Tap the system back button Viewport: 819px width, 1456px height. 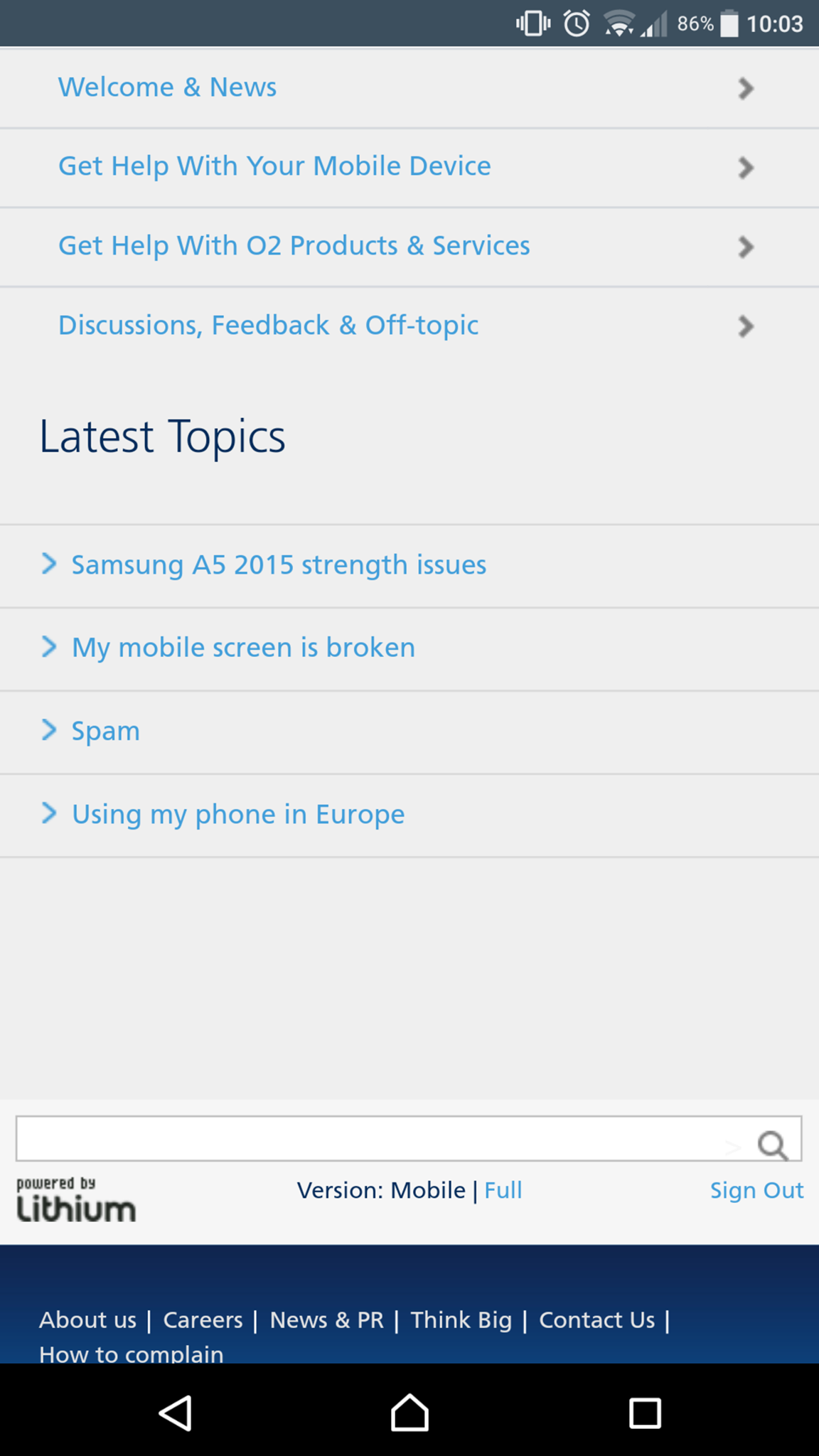tap(175, 1412)
